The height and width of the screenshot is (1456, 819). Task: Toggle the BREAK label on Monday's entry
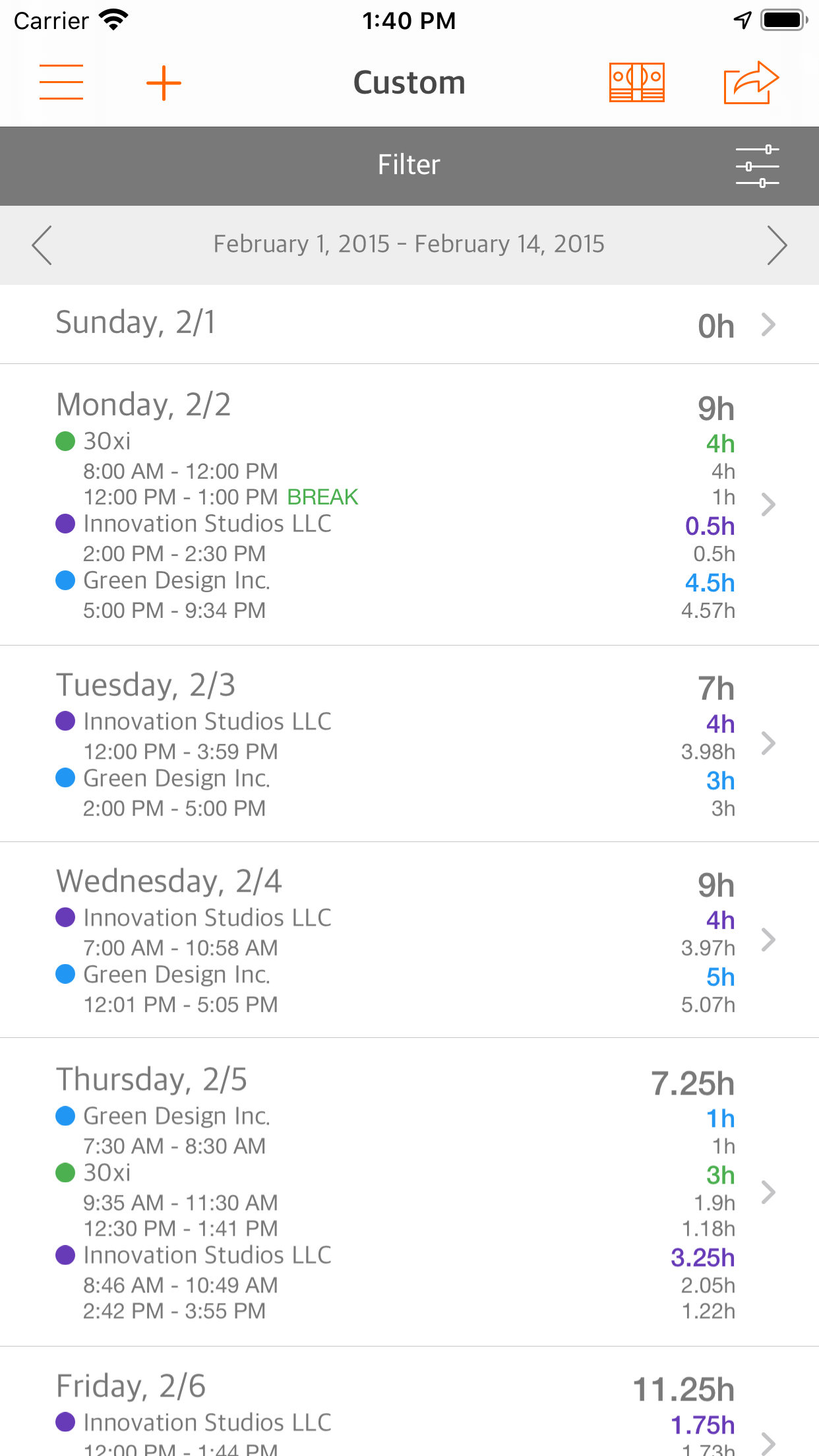coord(322,496)
